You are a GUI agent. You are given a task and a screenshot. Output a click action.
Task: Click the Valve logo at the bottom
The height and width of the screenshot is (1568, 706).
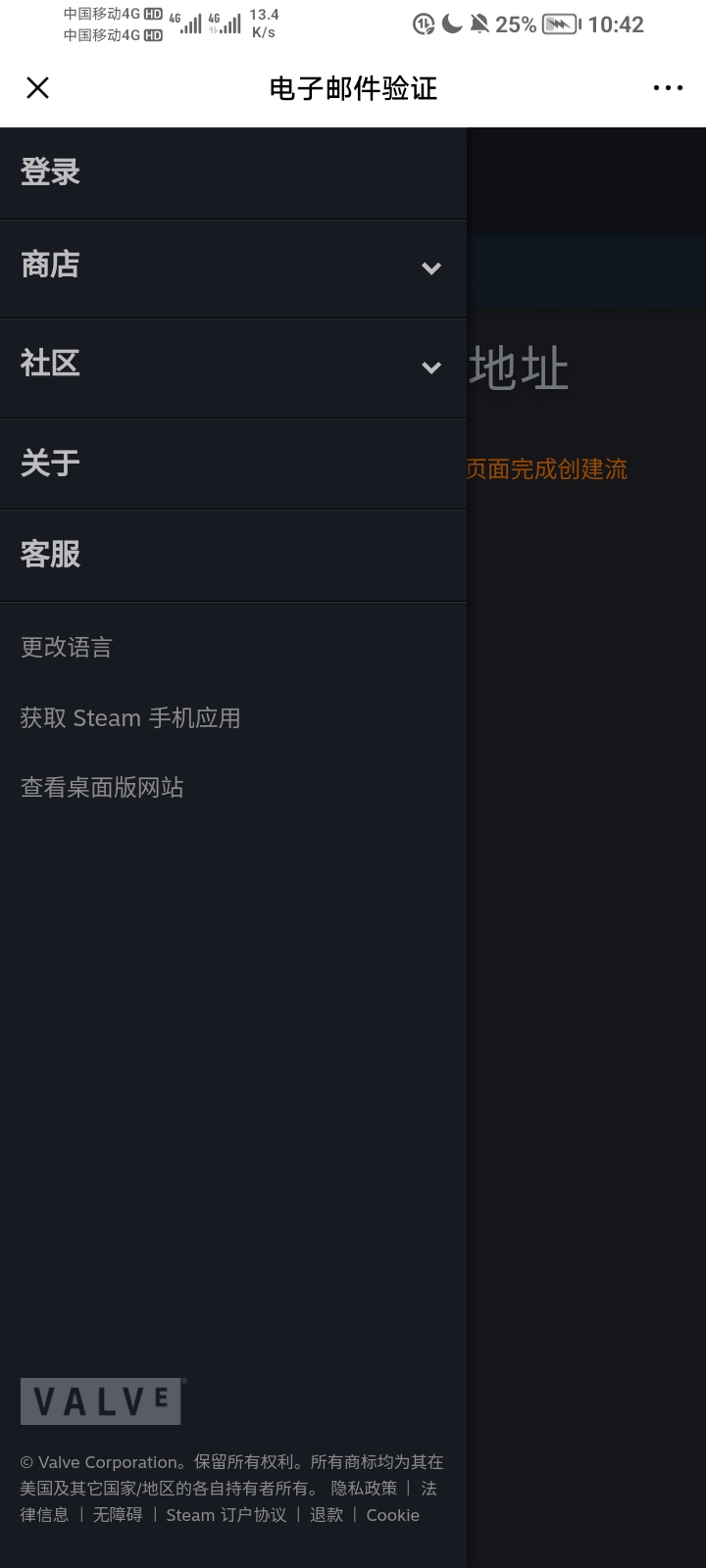pyautogui.click(x=103, y=1401)
